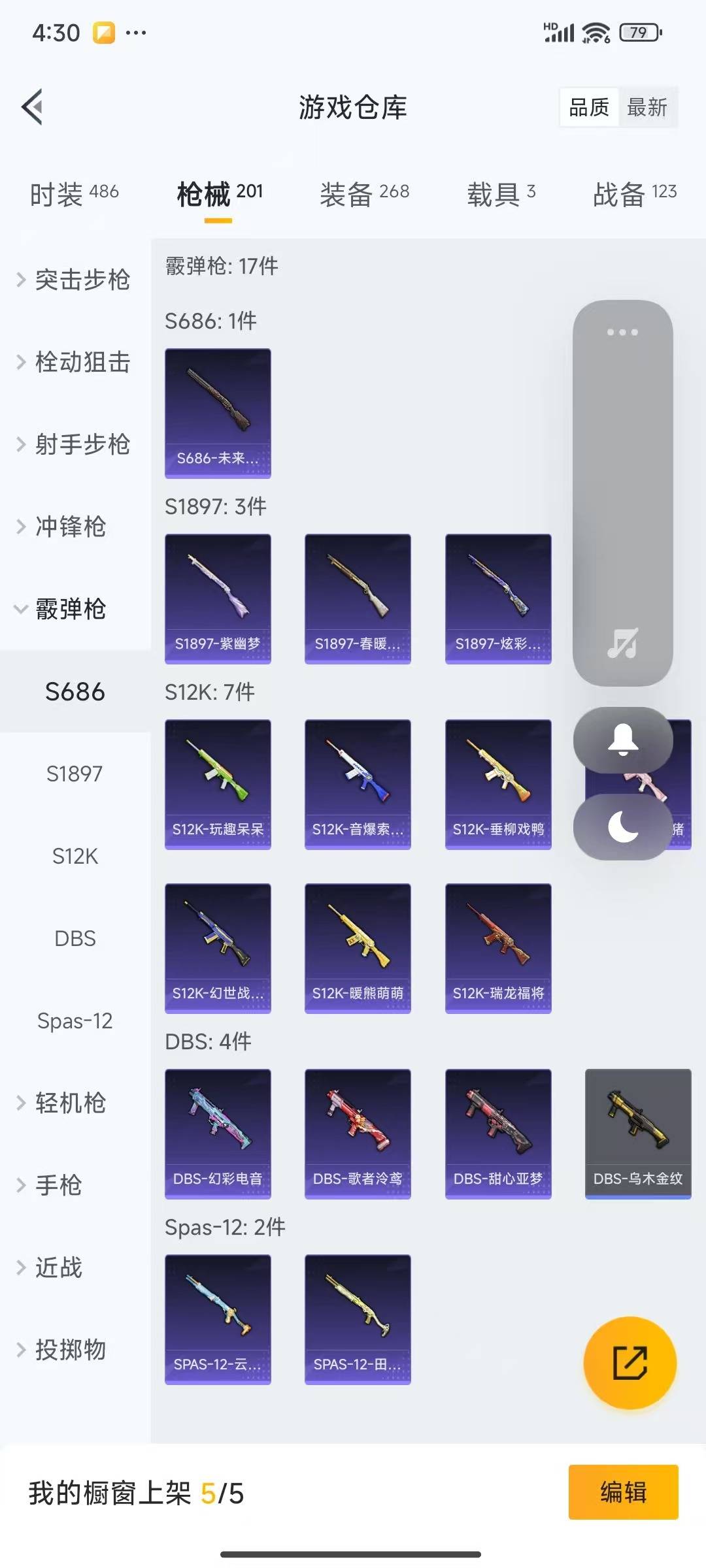
Task: Open the DBS-幻彩电音 skin tile
Action: point(218,1134)
